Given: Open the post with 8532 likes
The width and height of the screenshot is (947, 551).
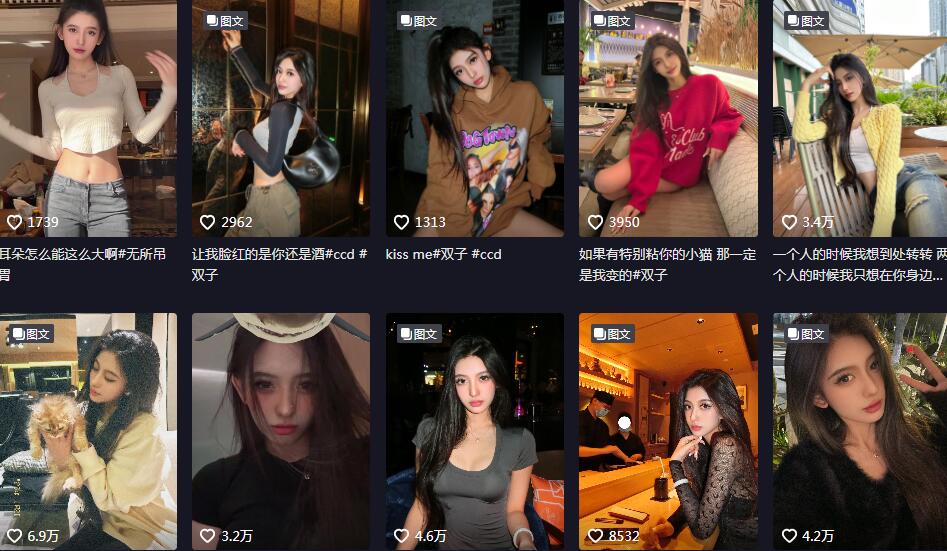Looking at the screenshot, I should [x=668, y=430].
